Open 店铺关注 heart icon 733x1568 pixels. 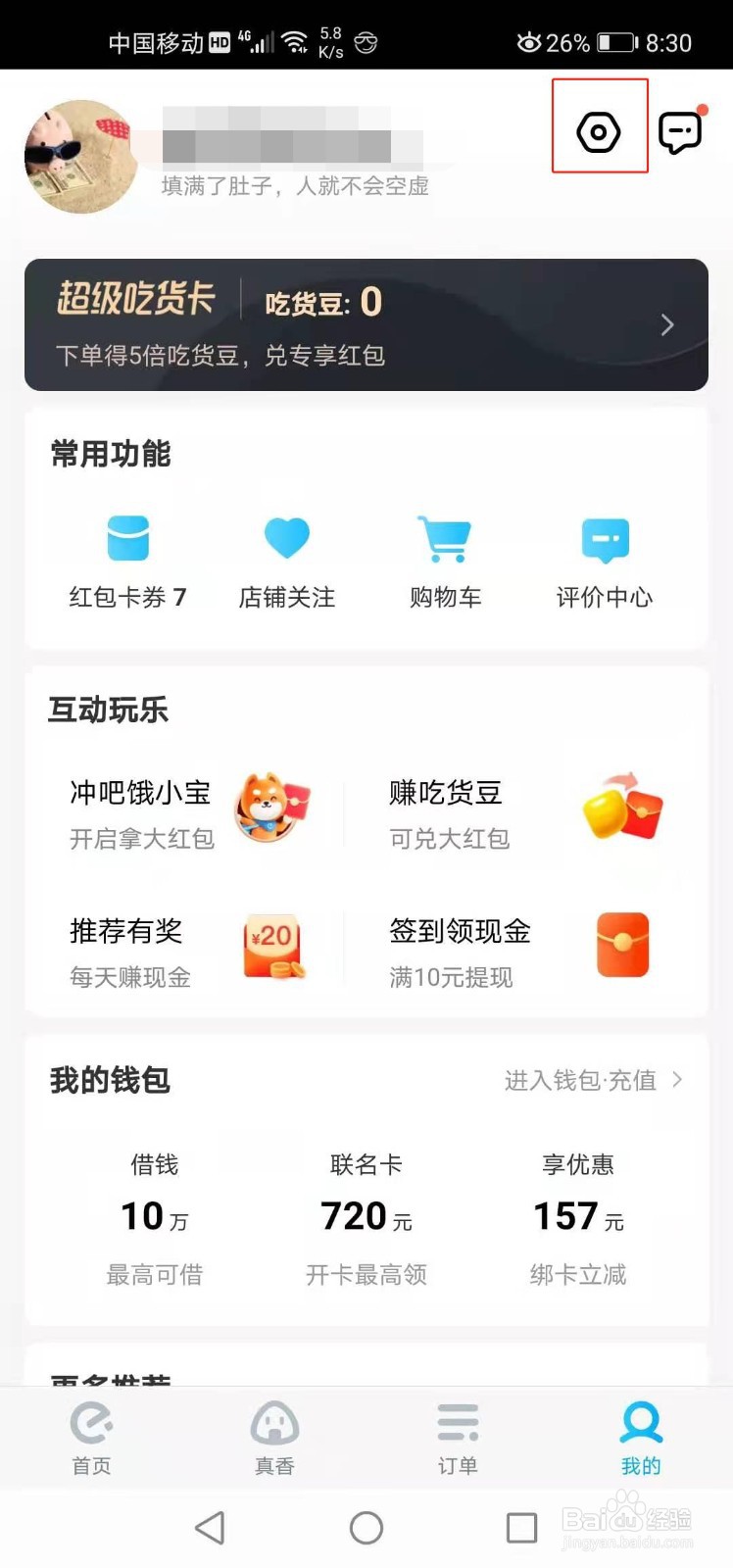coord(285,537)
